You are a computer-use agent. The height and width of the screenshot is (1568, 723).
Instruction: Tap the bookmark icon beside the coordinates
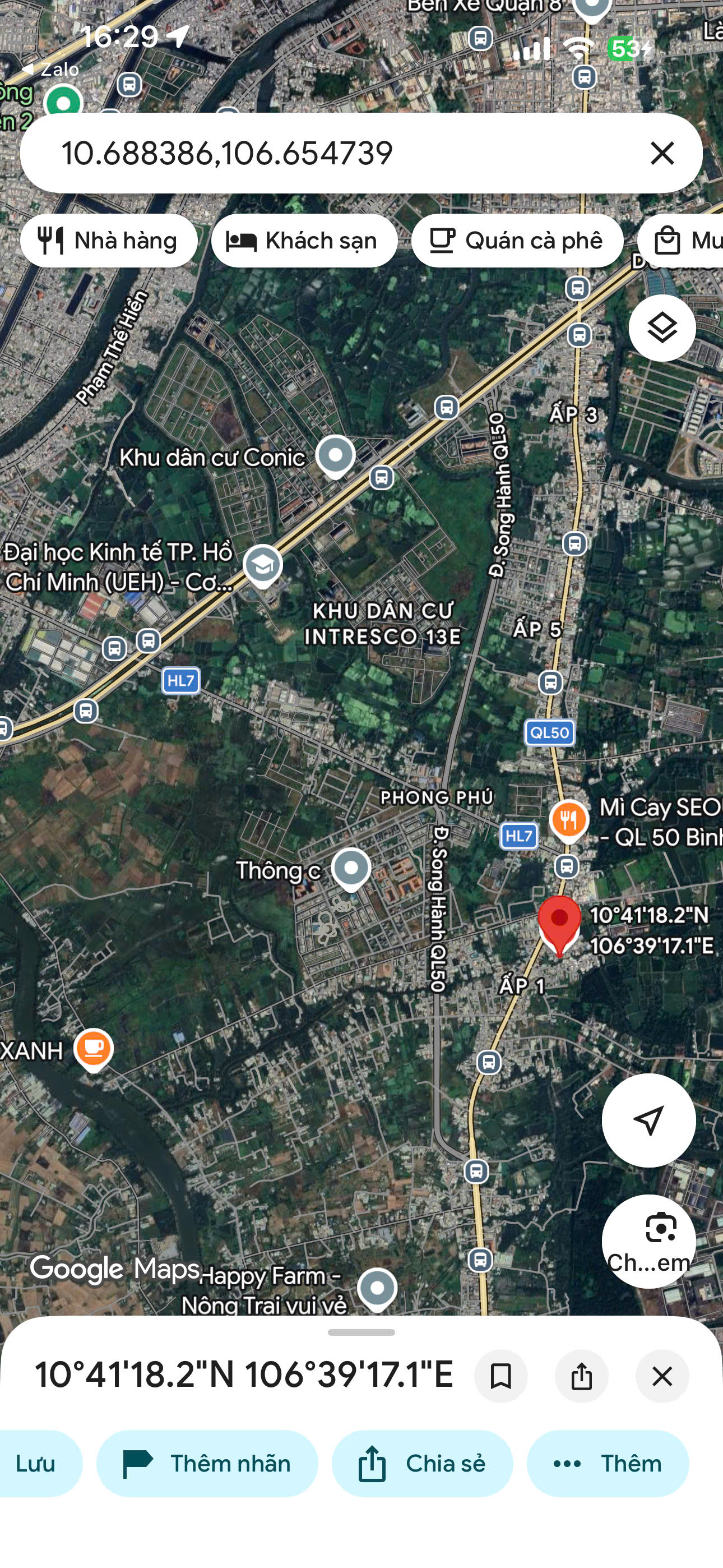click(500, 1376)
